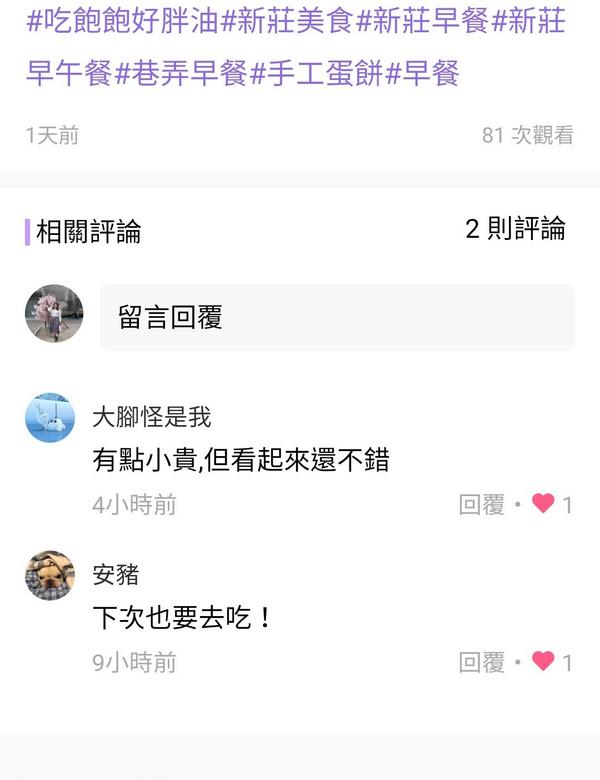Open the #手工蛋餅 hashtag

(318, 73)
